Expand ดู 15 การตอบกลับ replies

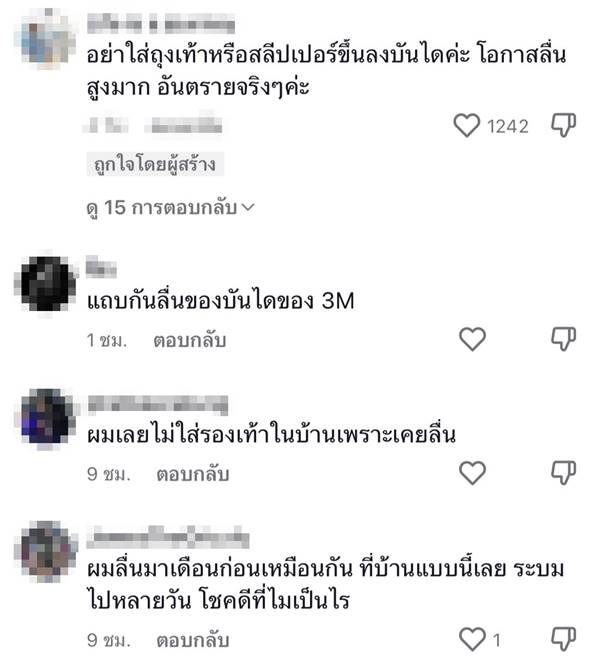pyautogui.click(x=170, y=208)
